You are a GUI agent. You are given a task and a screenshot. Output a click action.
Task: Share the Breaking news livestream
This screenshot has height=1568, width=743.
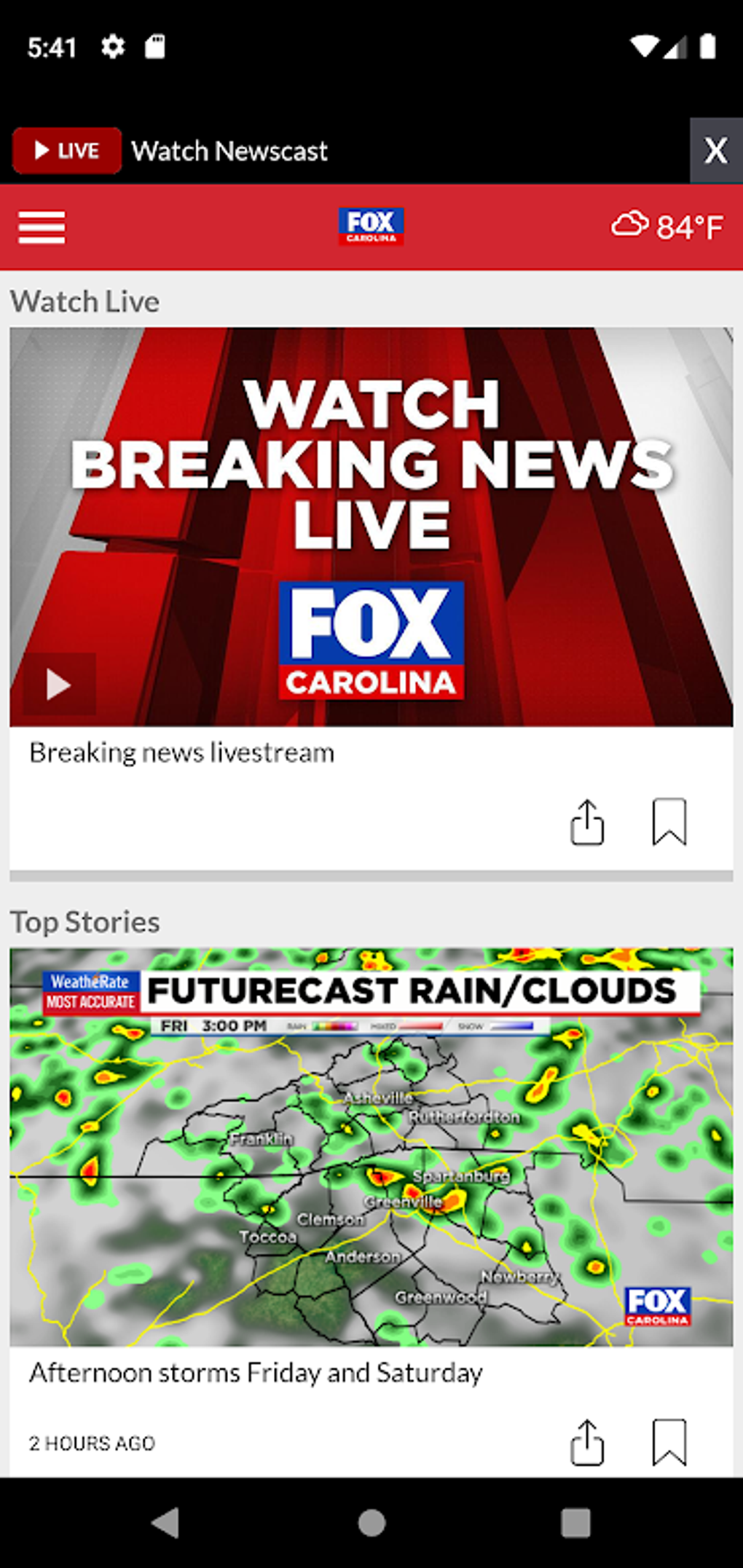(587, 822)
